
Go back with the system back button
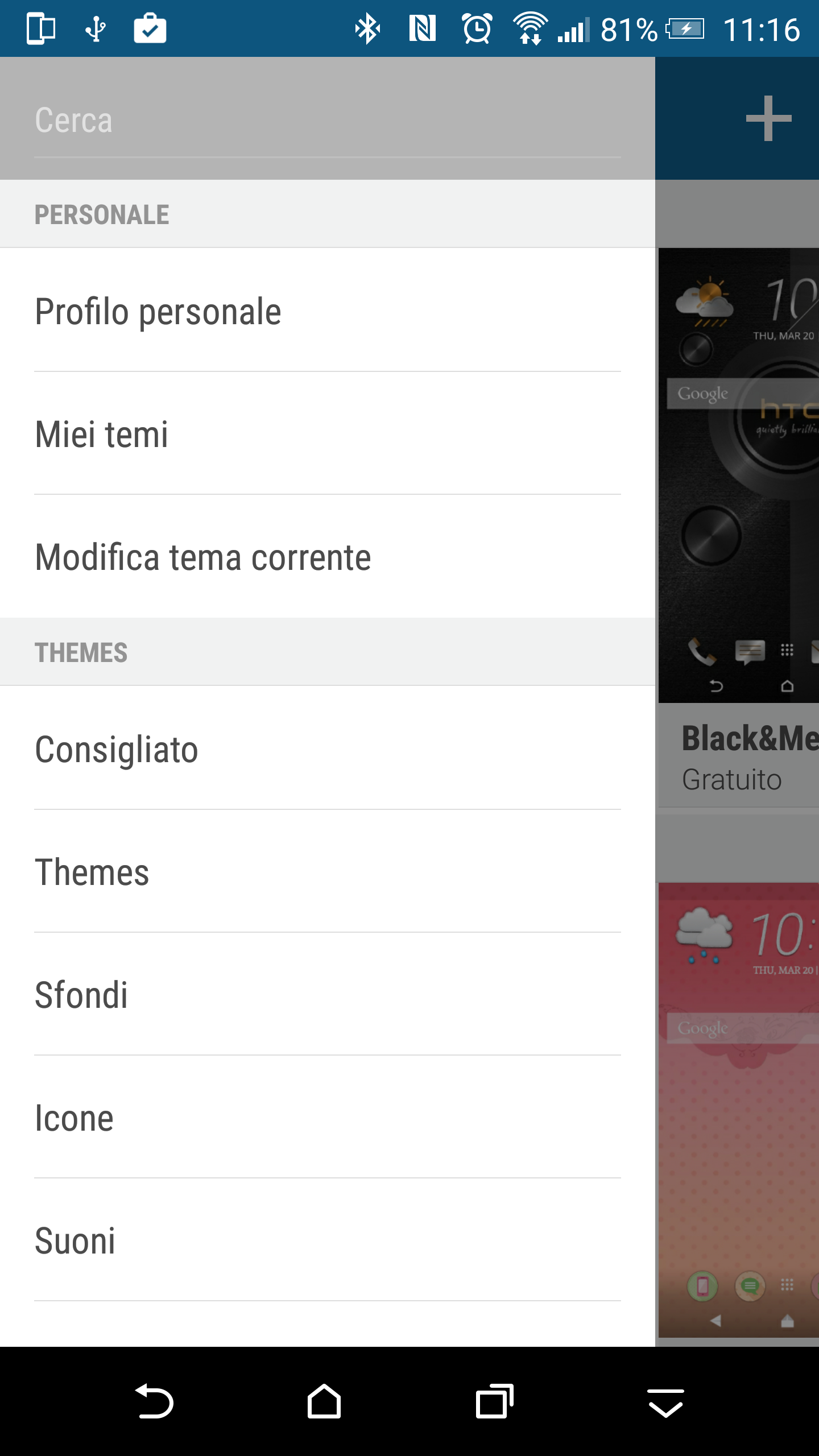point(154,1402)
